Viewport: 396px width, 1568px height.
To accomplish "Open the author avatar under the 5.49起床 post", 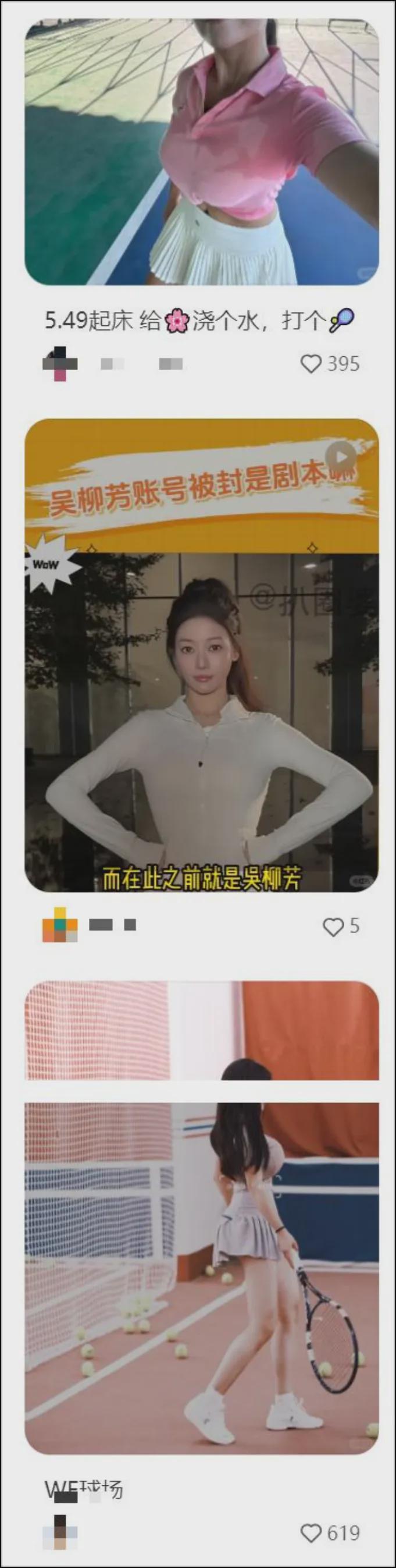I will (60, 363).
